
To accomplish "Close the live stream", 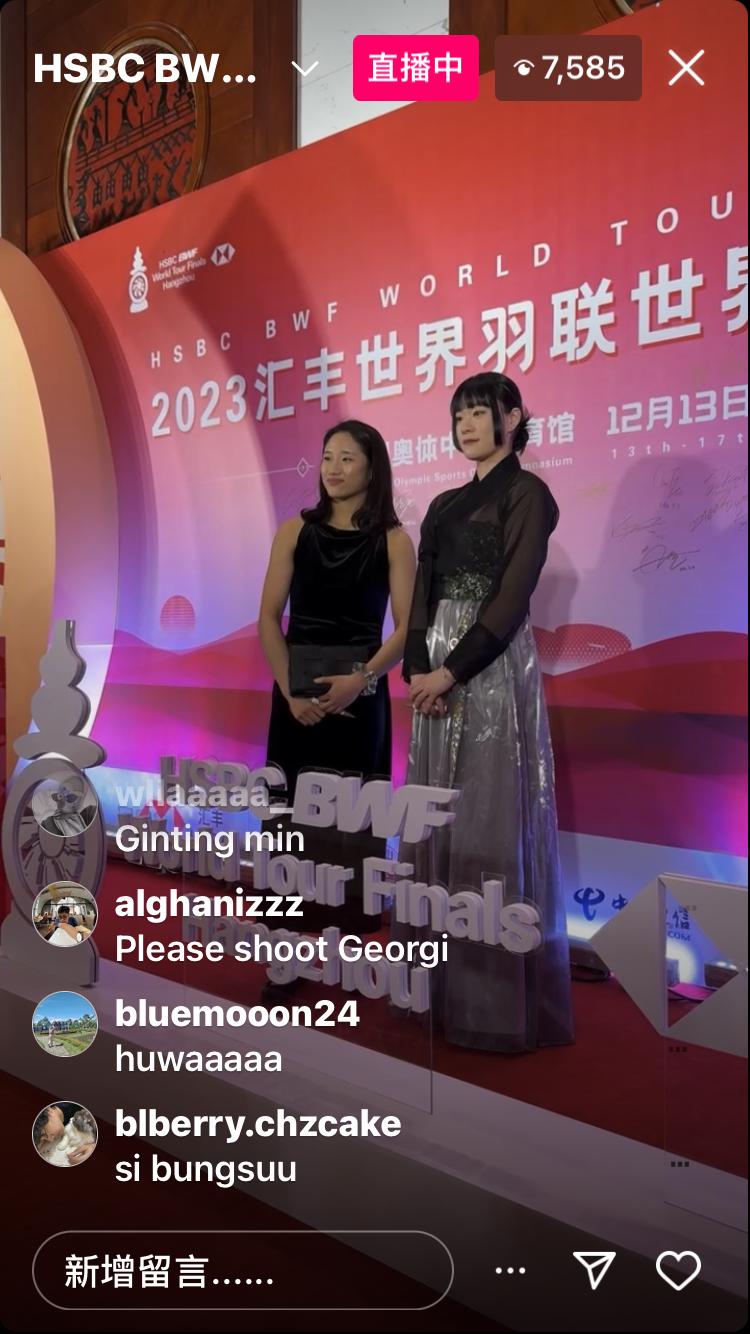I will (686, 68).
